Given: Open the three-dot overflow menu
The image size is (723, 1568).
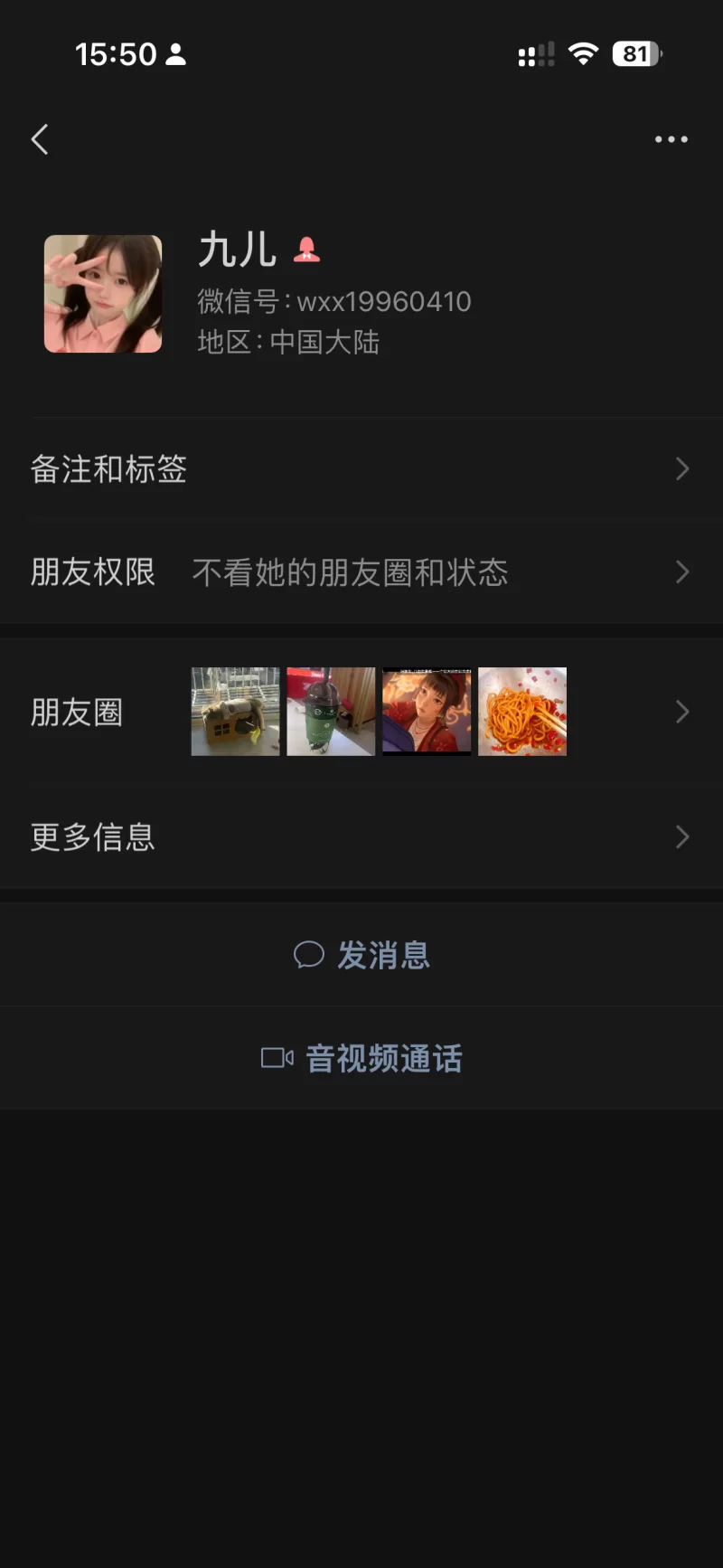Looking at the screenshot, I should tap(671, 139).
